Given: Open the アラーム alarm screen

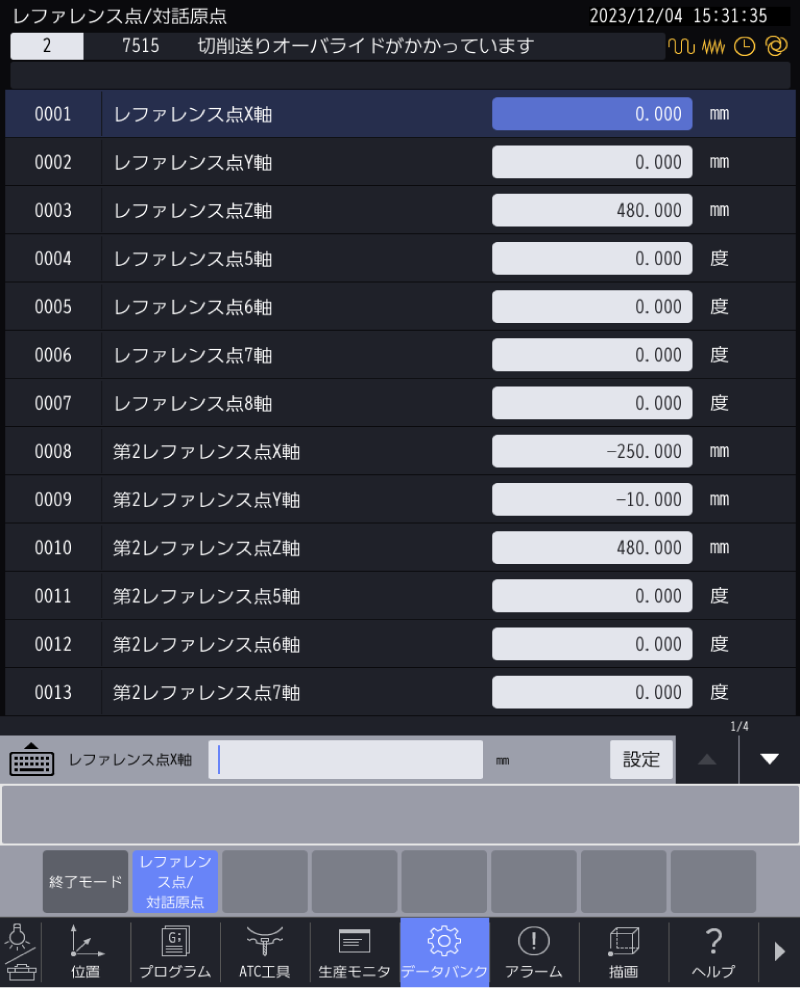Looking at the screenshot, I should (x=533, y=950).
